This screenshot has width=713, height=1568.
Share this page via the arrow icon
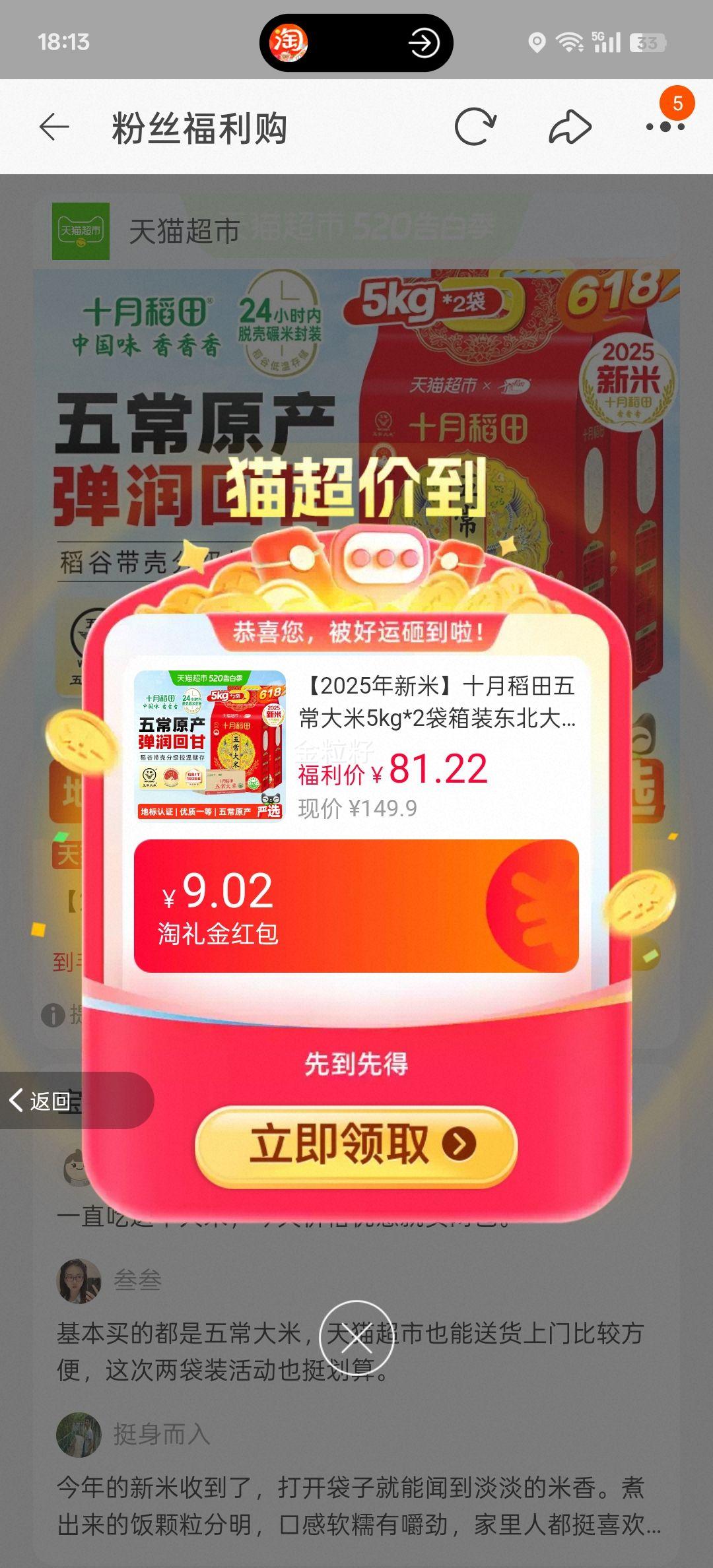coord(570,127)
